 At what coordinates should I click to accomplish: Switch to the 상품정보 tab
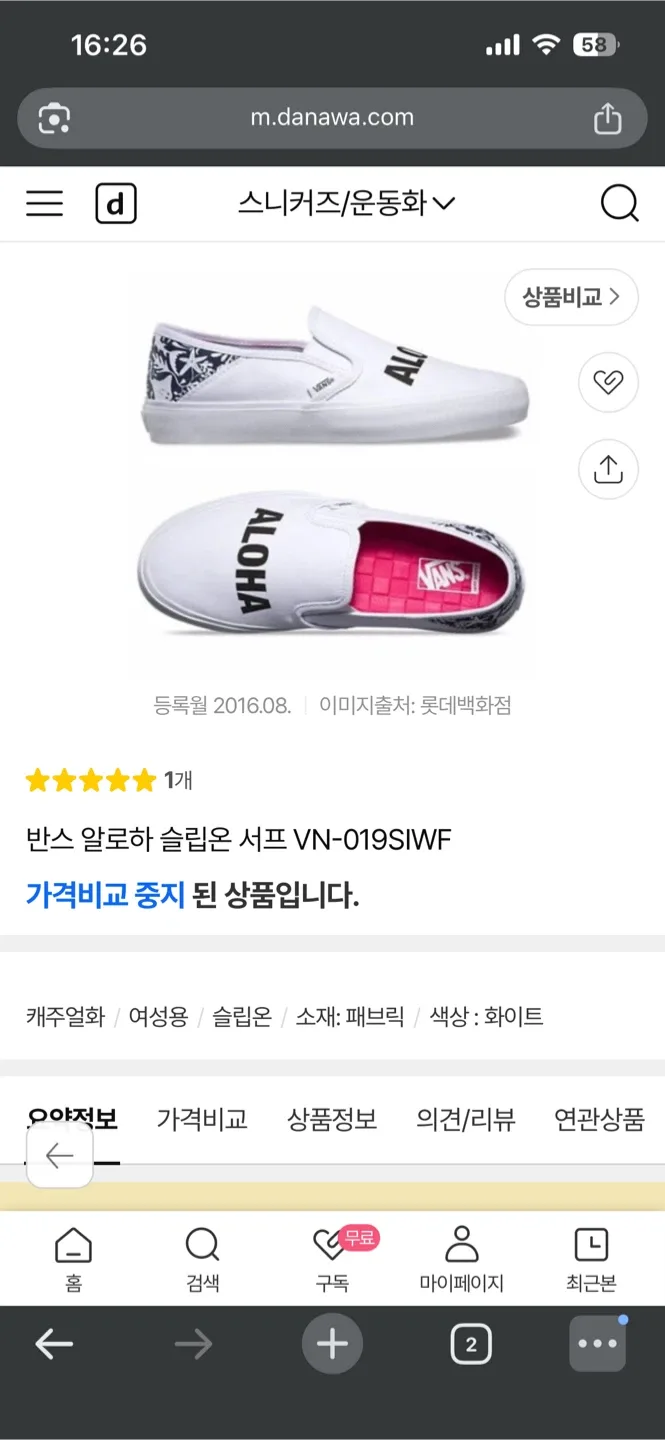(332, 1119)
